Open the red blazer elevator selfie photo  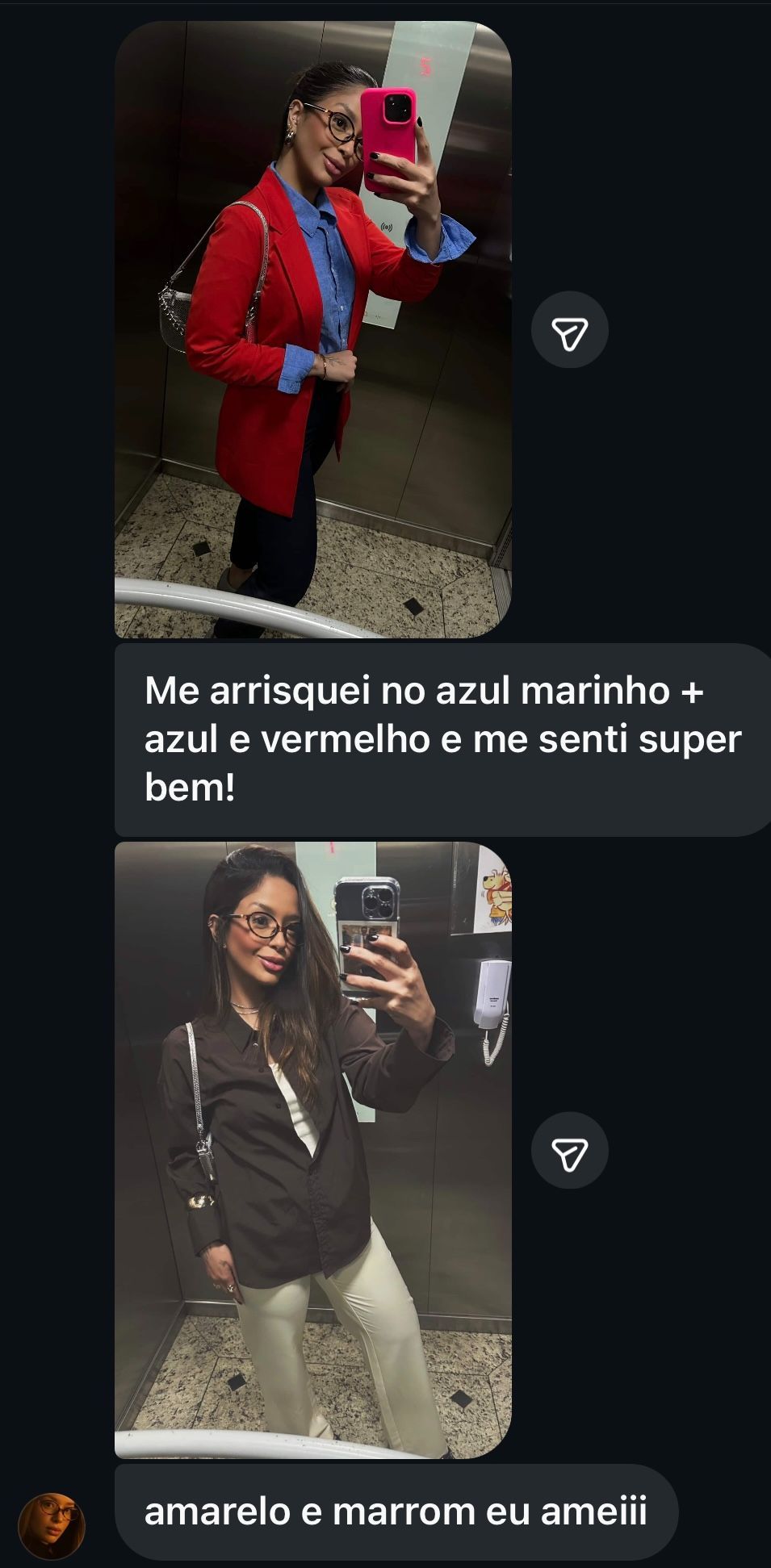[x=312, y=329]
